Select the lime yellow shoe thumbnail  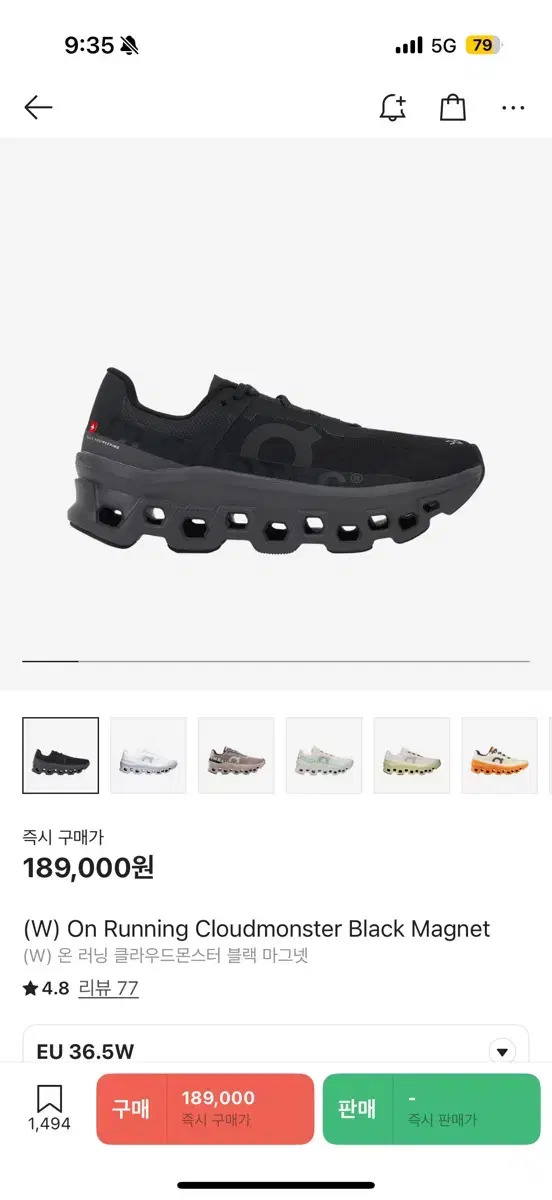click(x=412, y=755)
